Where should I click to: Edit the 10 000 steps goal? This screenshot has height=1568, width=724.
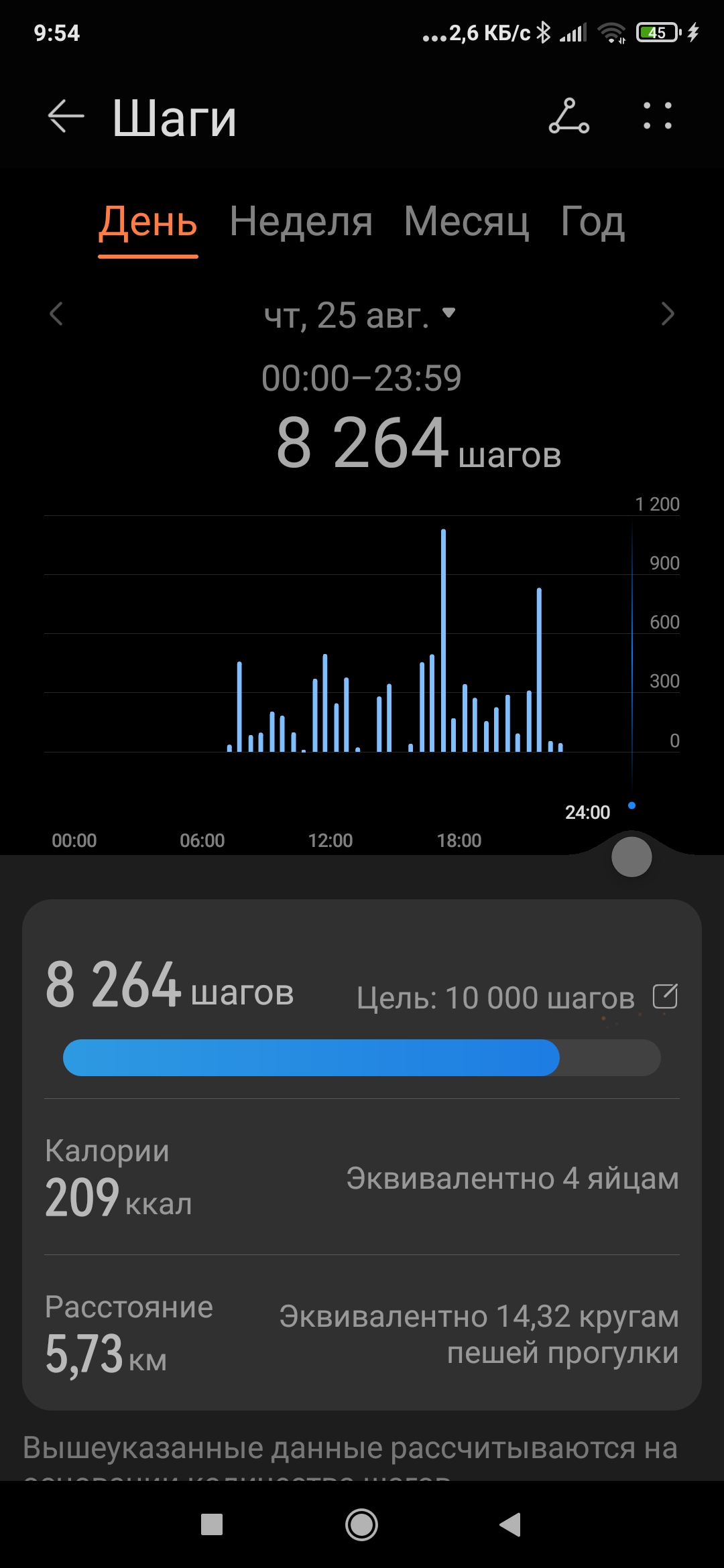(x=665, y=996)
